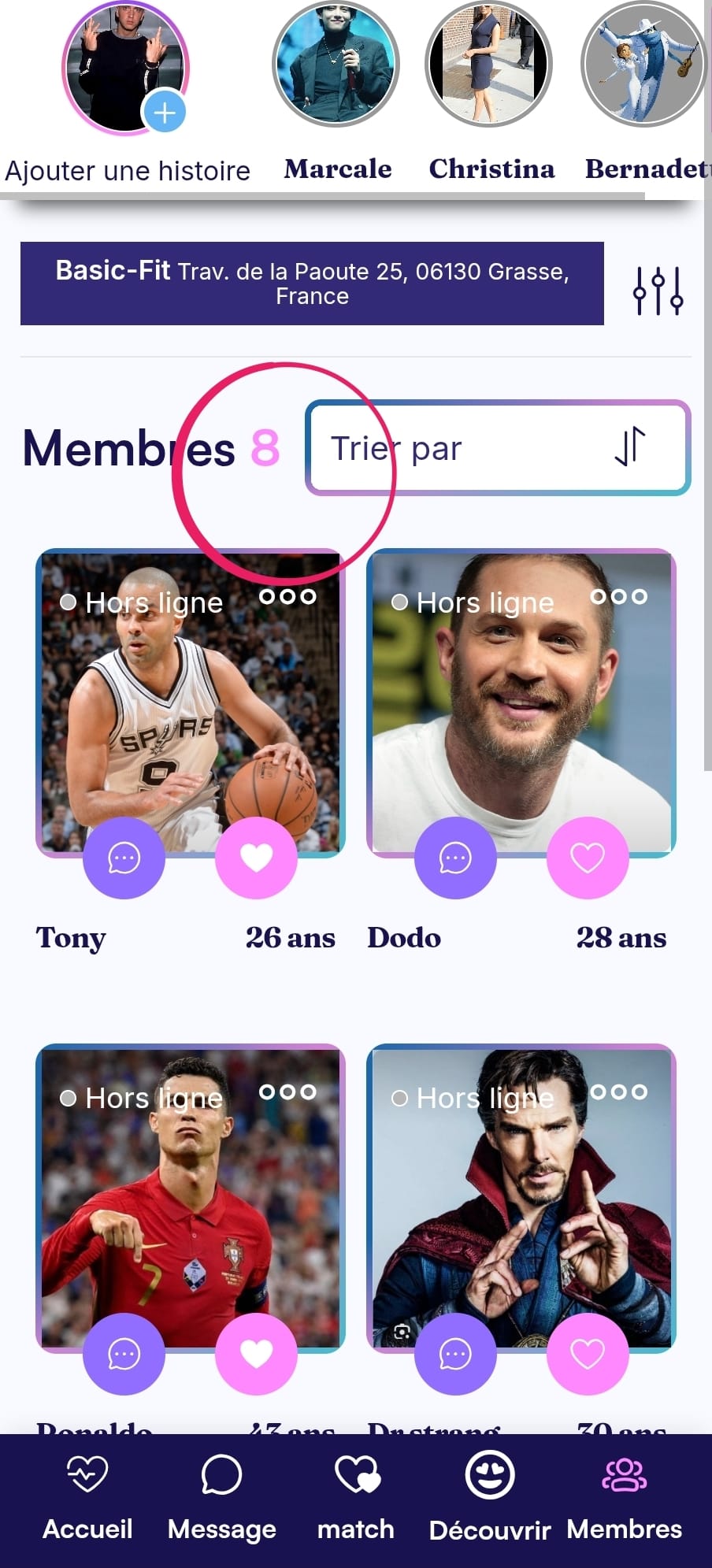This screenshot has height=1568, width=712.
Task: Expand the three-dot options on Dodo's card
Action: [x=617, y=596]
